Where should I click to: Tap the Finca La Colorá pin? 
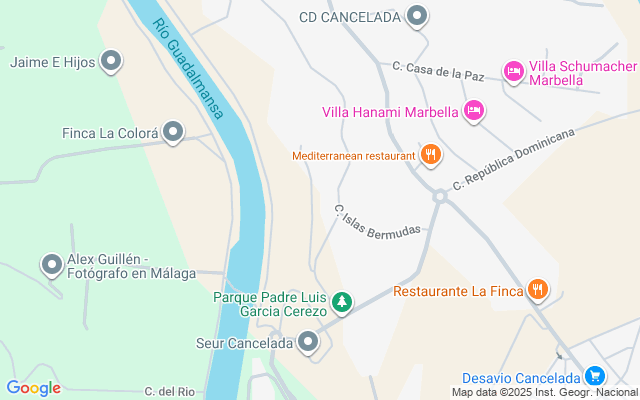(x=174, y=131)
